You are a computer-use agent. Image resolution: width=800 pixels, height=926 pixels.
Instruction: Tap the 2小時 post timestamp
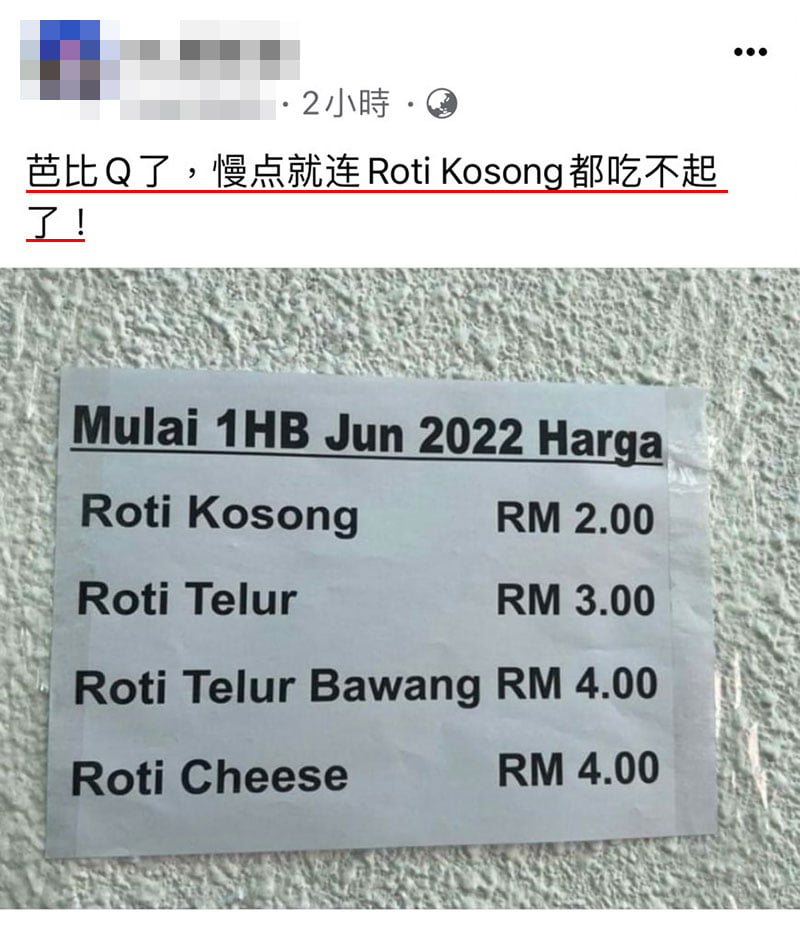click(345, 103)
